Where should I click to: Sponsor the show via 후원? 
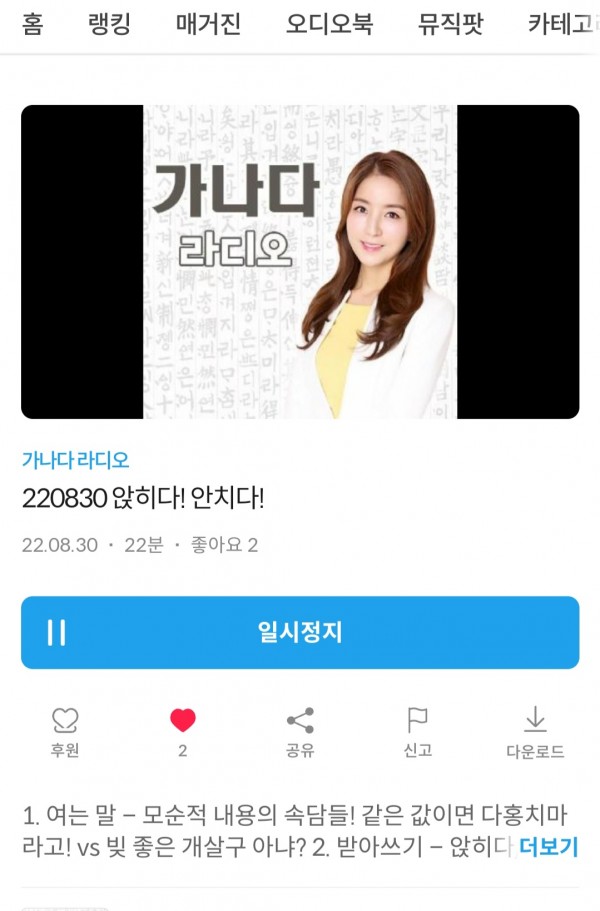(x=64, y=731)
